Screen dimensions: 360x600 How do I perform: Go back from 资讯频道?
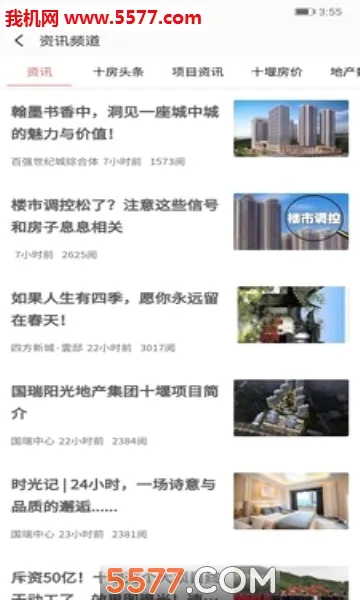click(x=19, y=41)
